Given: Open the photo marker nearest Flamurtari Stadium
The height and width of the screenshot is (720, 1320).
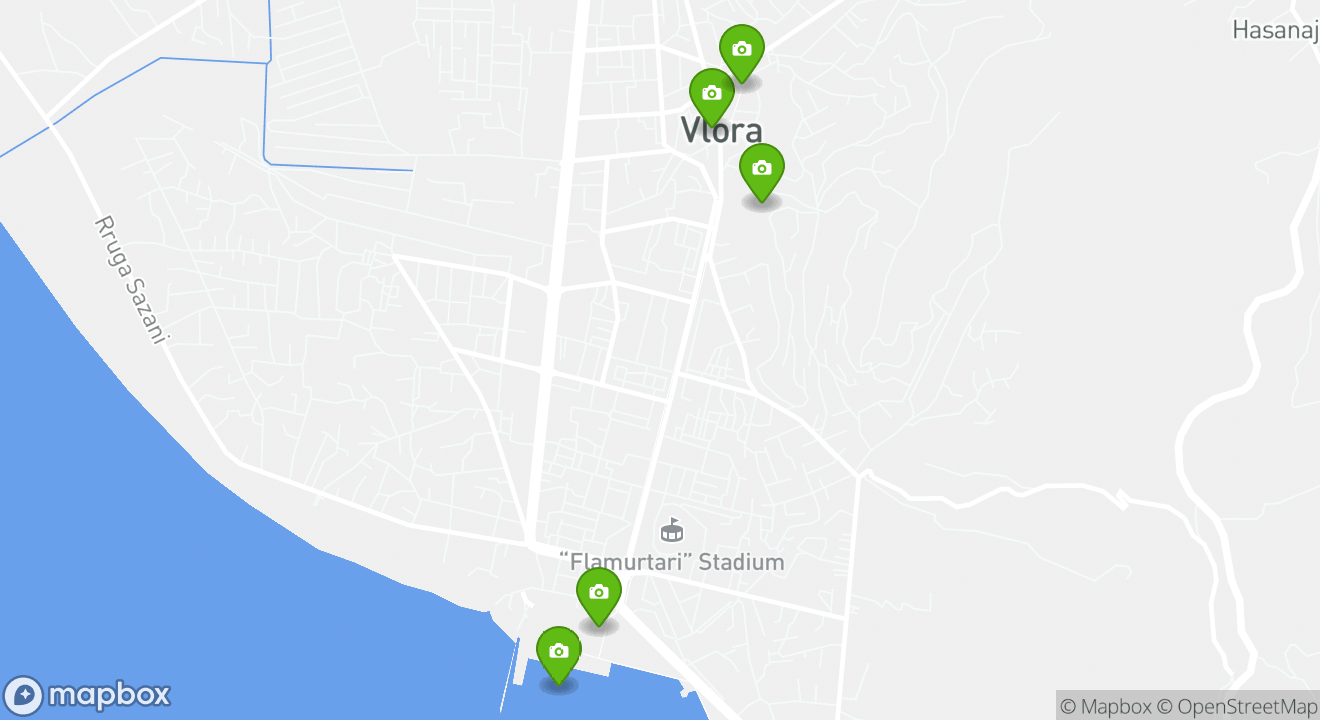Looking at the screenshot, I should [598, 594].
